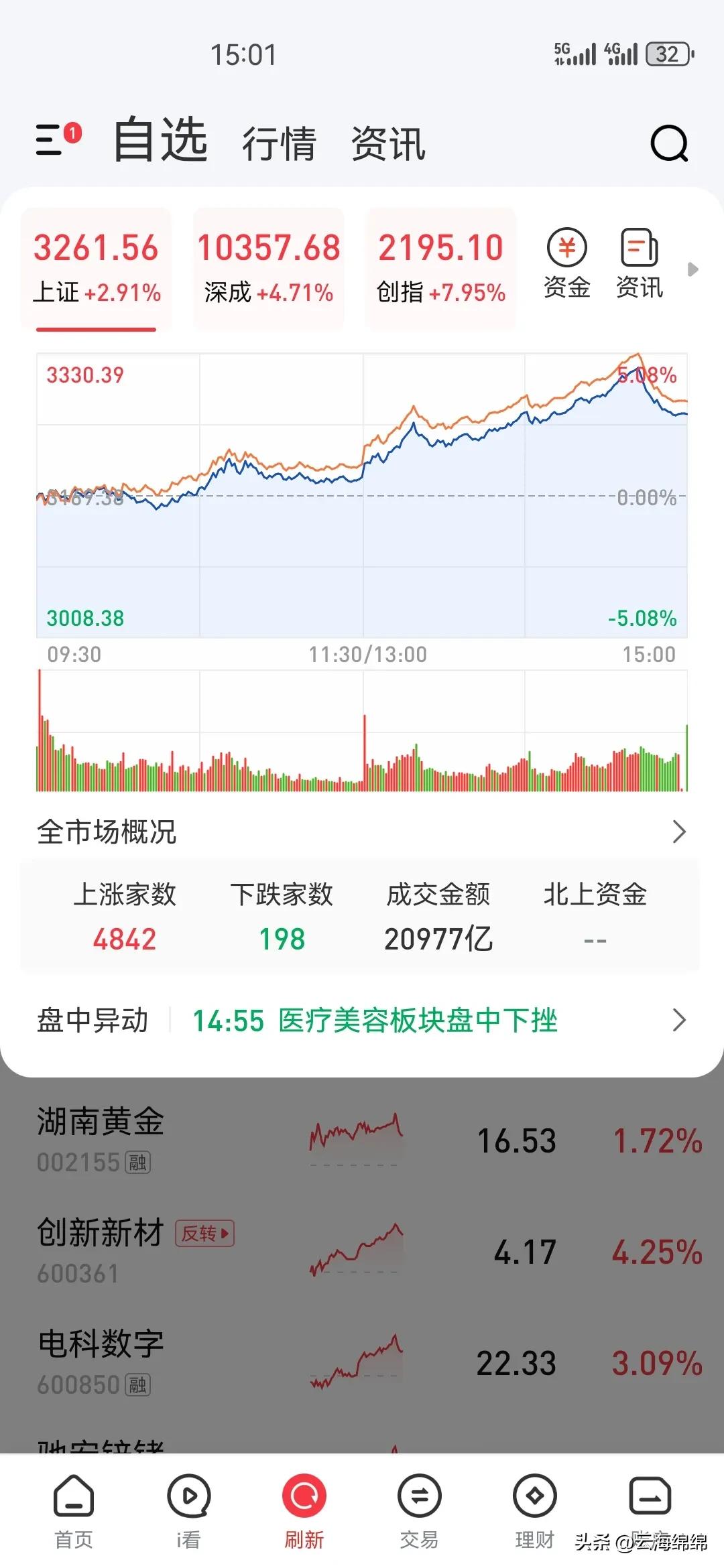Switch to the 资讯 top tab
724x1568 pixels.
[x=388, y=143]
